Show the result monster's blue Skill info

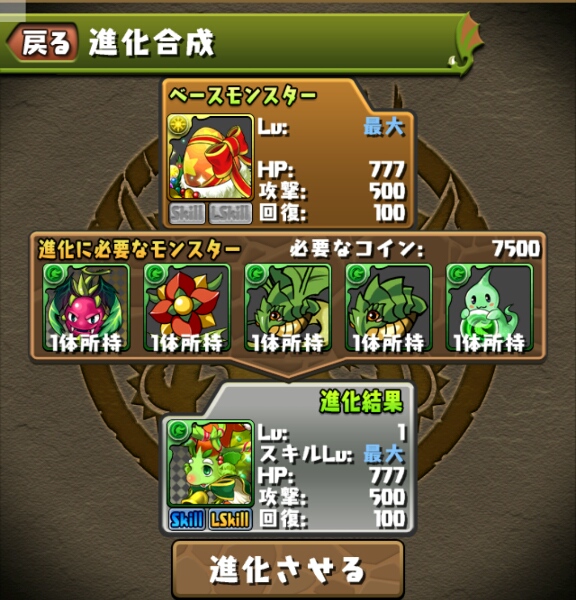coord(187,520)
